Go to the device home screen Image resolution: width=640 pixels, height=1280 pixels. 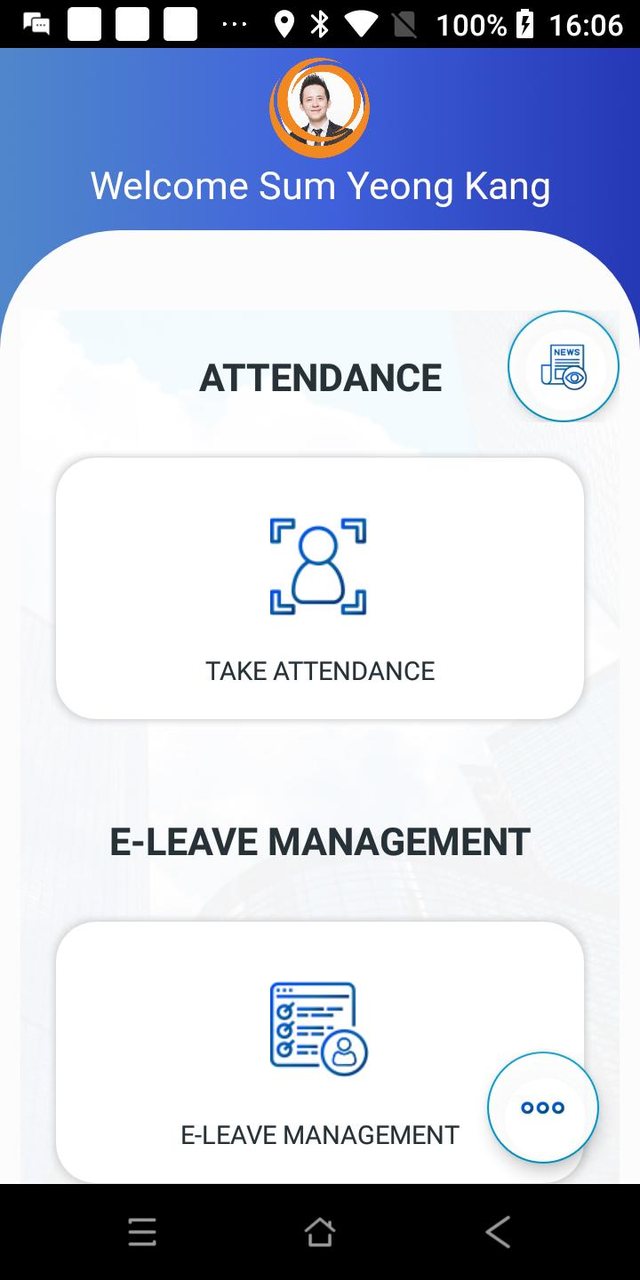320,1232
